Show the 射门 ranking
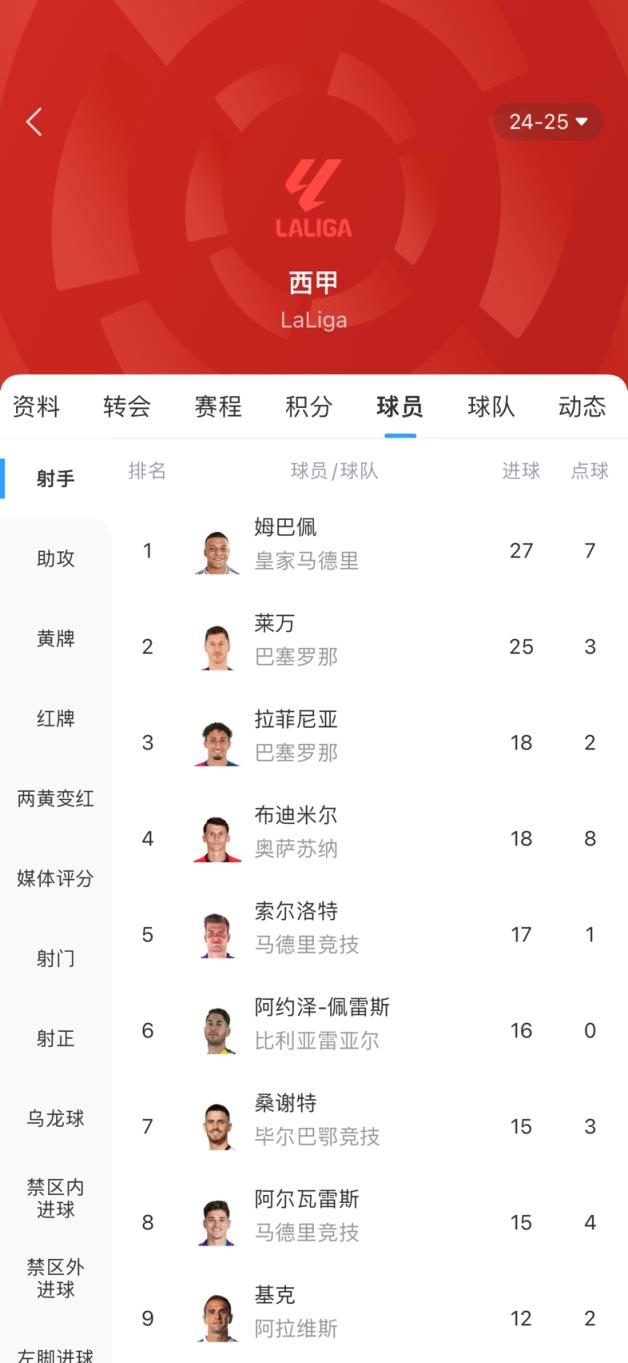628x1363 pixels. (x=56, y=959)
